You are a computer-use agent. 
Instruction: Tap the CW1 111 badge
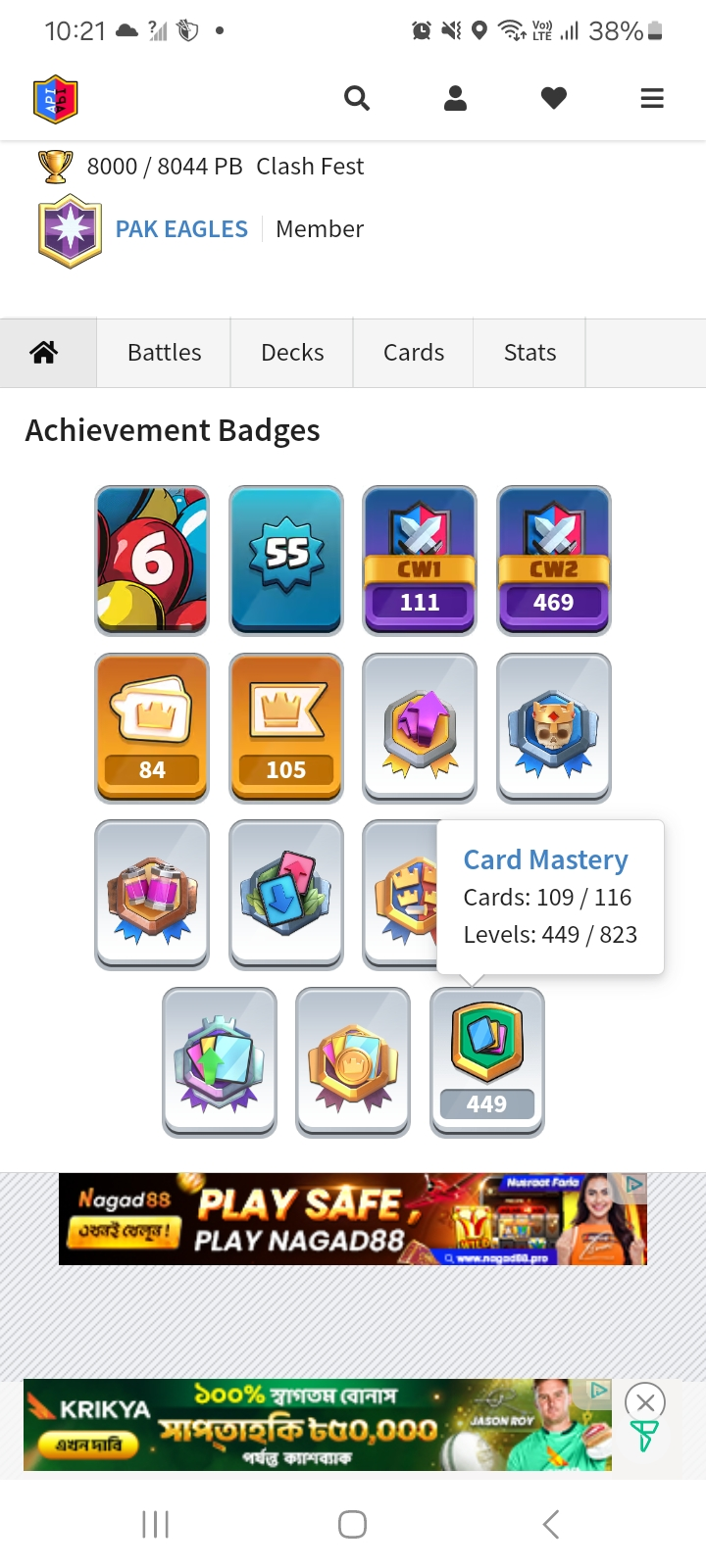click(x=420, y=561)
